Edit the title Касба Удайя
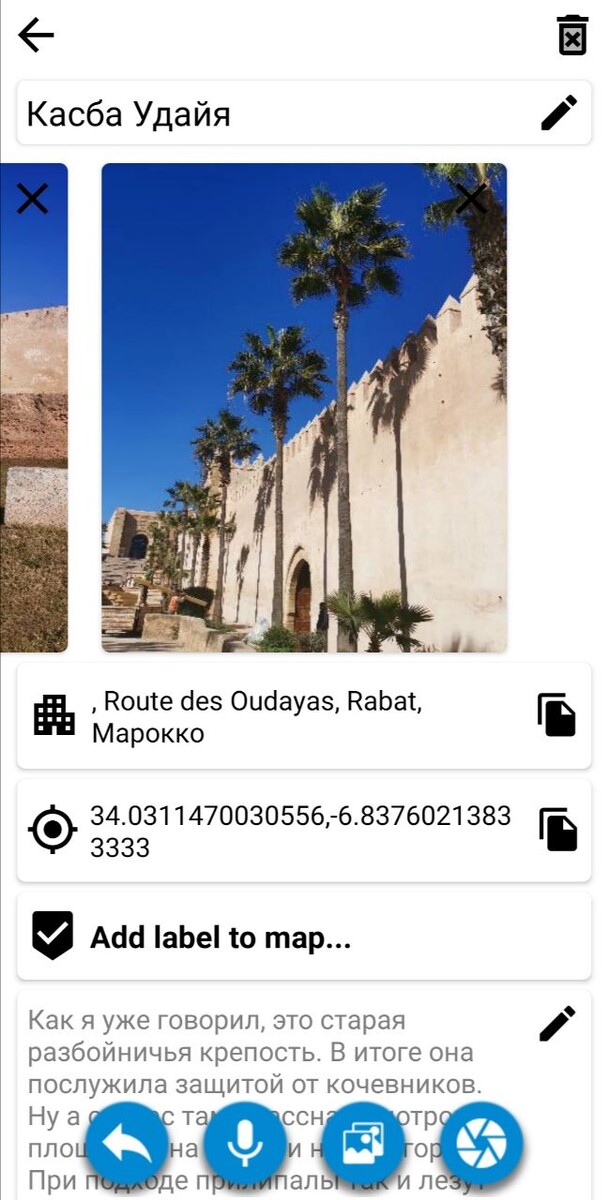The height and width of the screenshot is (1200, 608). click(559, 113)
